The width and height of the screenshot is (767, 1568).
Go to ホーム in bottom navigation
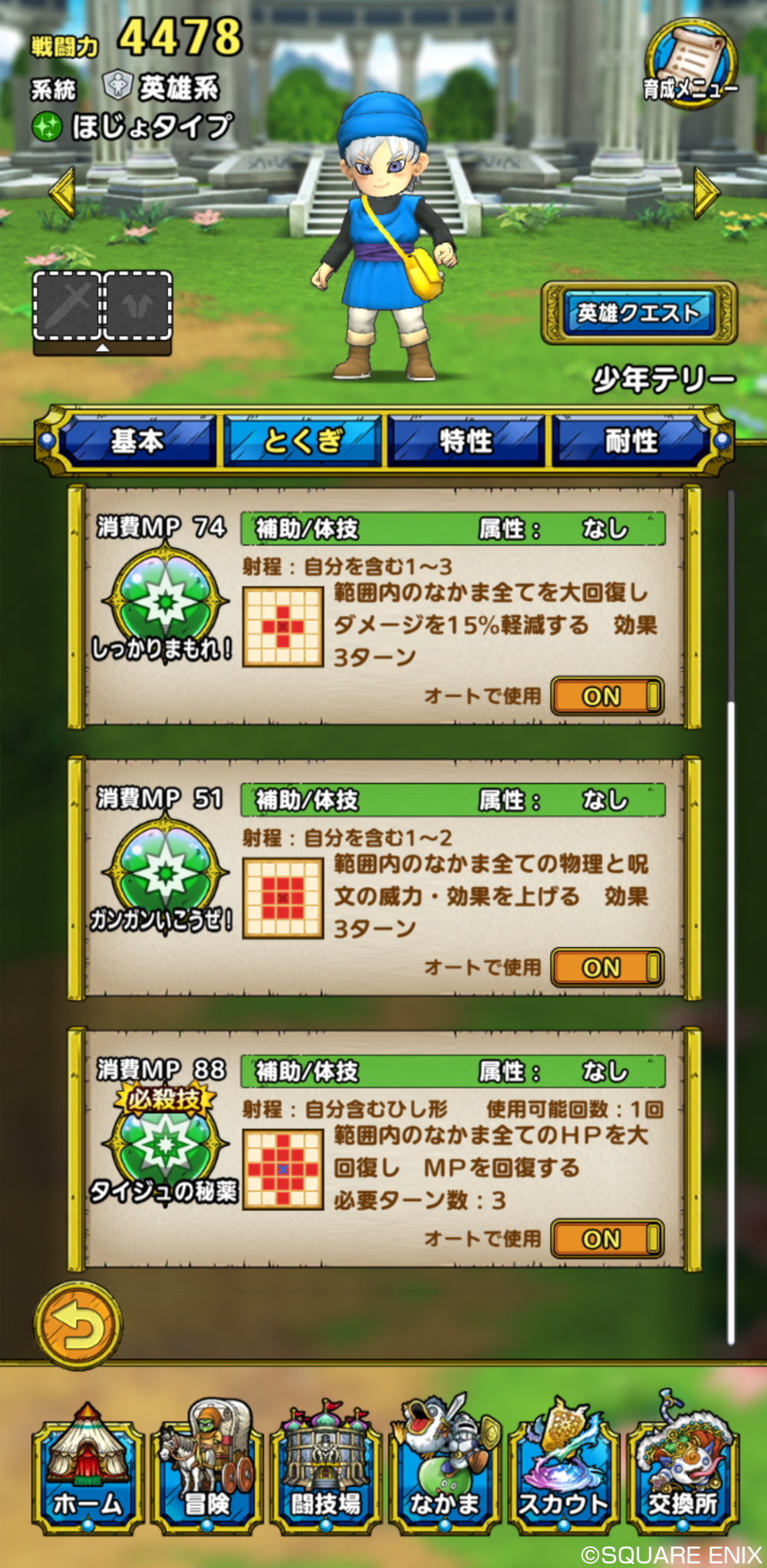tap(87, 1470)
